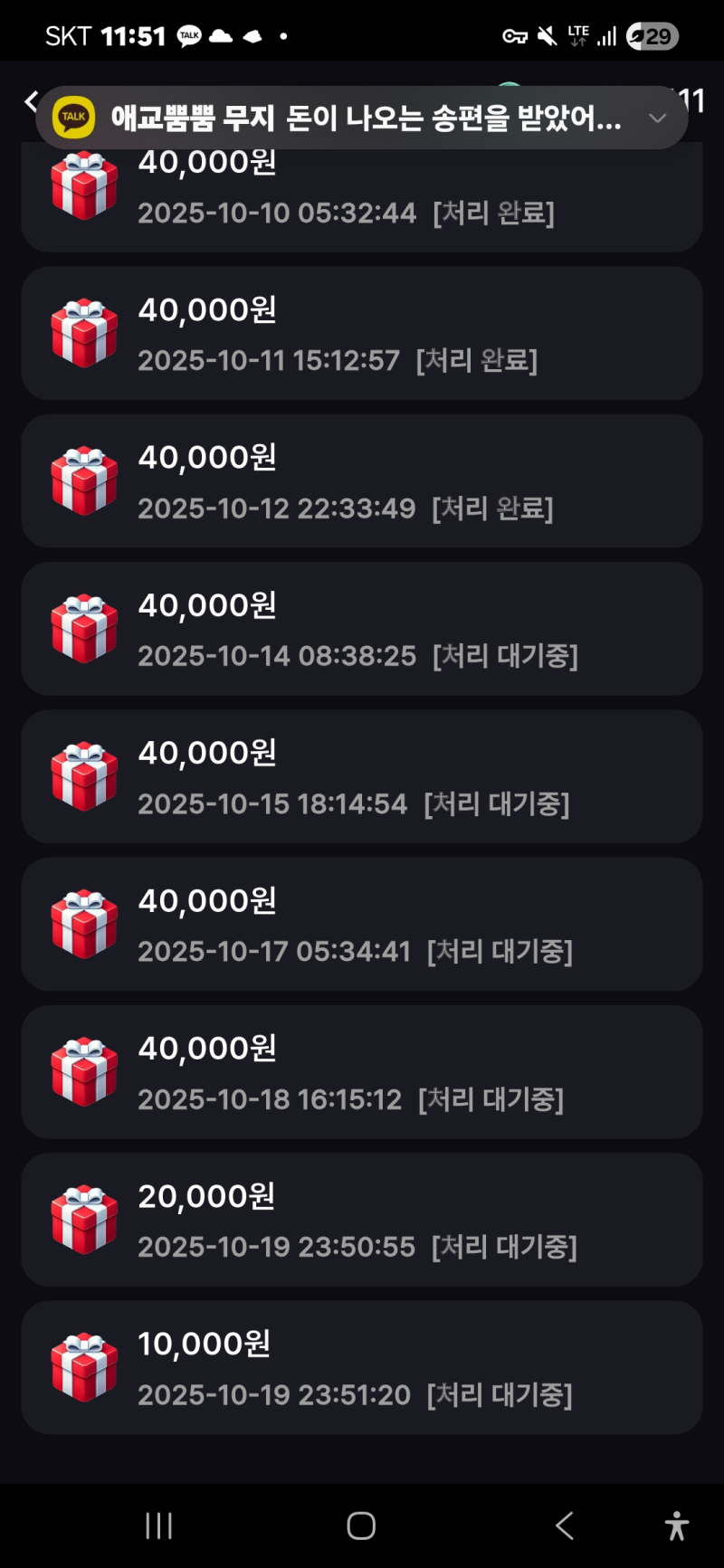Go back using the top-left arrow
Viewport: 724px width, 1568px height.
30,101
